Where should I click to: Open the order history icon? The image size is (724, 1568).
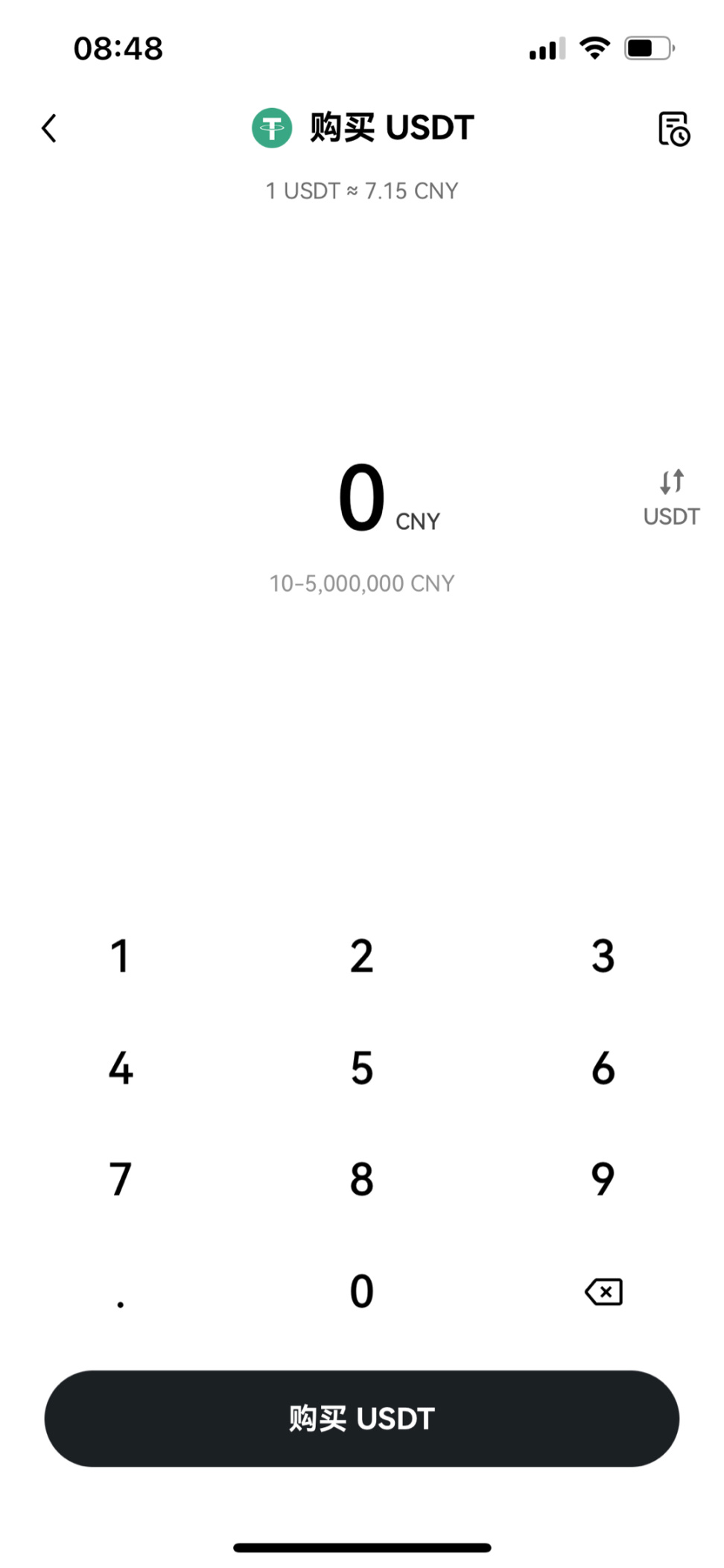pyautogui.click(x=673, y=128)
